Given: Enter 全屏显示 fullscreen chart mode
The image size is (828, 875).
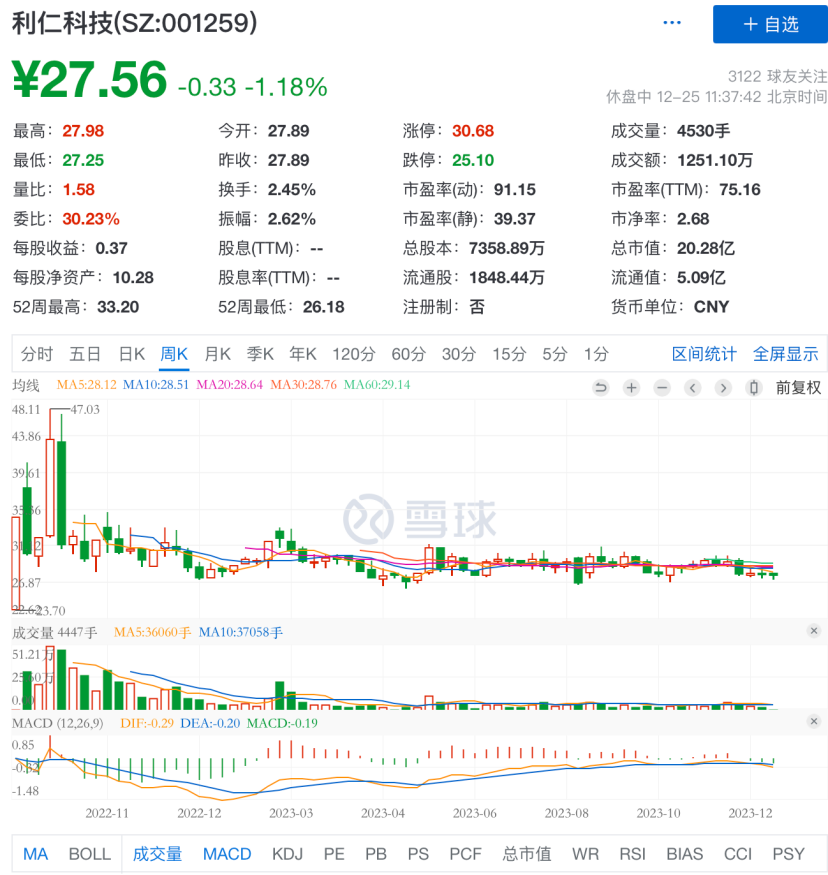Looking at the screenshot, I should [x=785, y=353].
